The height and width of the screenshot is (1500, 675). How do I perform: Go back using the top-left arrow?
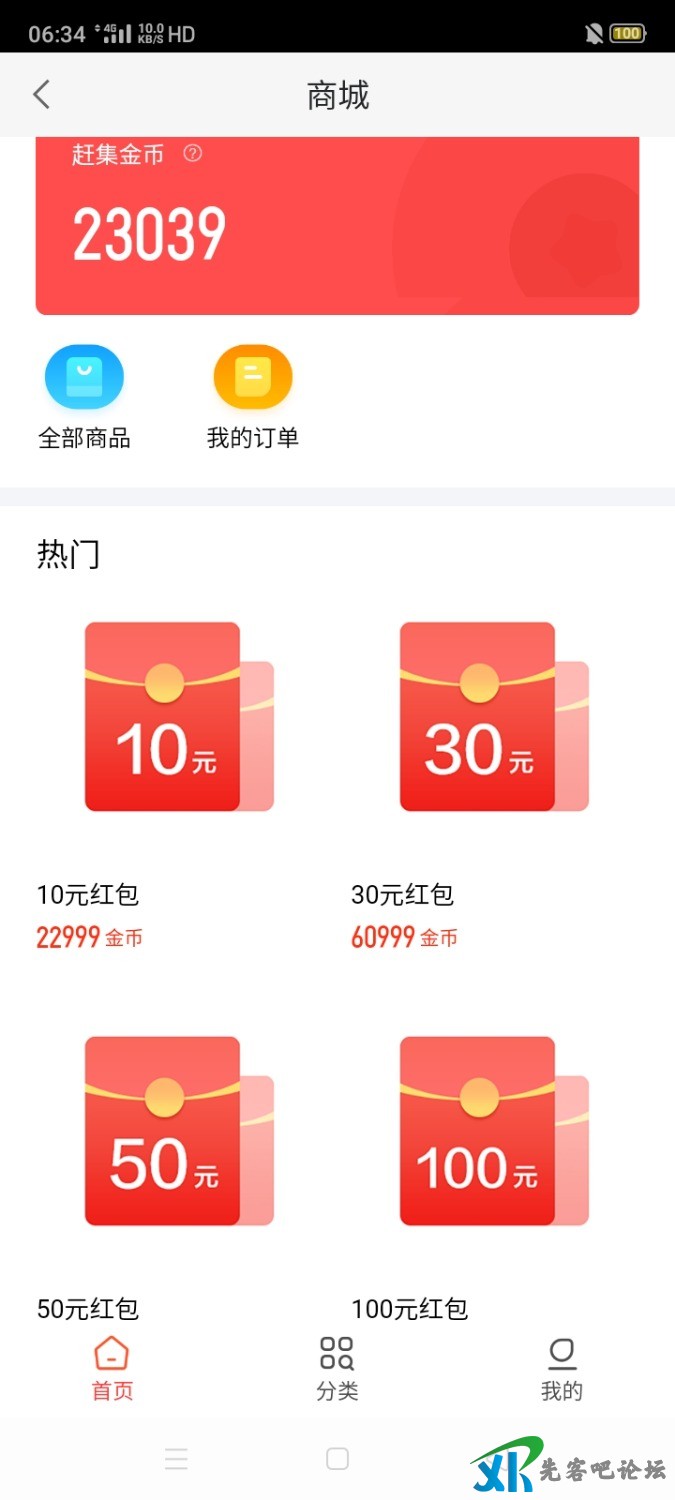point(41,95)
